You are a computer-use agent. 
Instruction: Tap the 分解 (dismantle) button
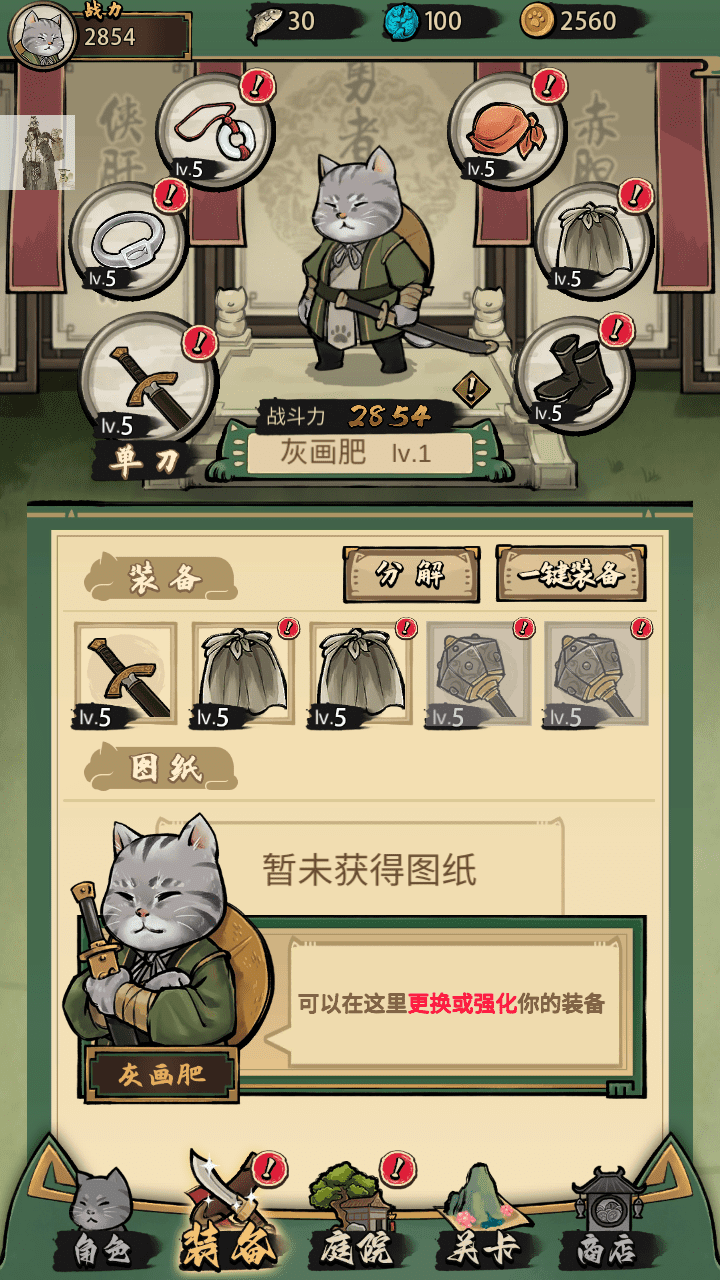pyautogui.click(x=410, y=574)
